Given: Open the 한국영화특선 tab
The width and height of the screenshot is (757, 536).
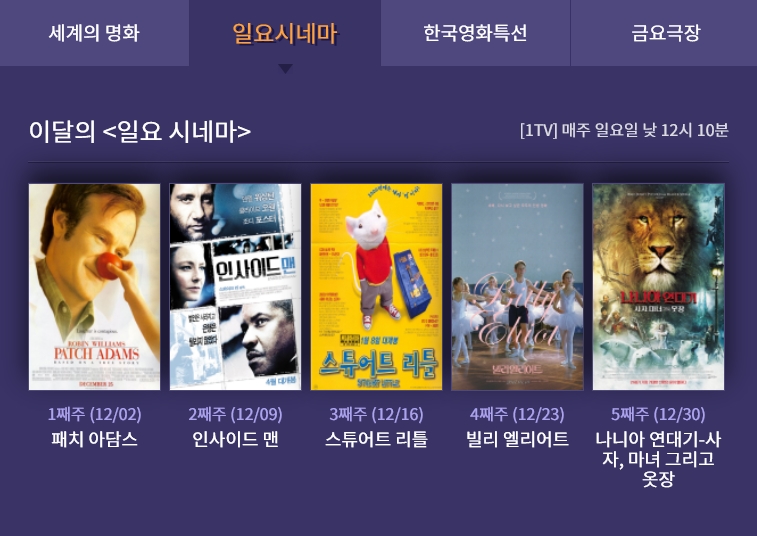Looking at the screenshot, I should click(x=476, y=33).
